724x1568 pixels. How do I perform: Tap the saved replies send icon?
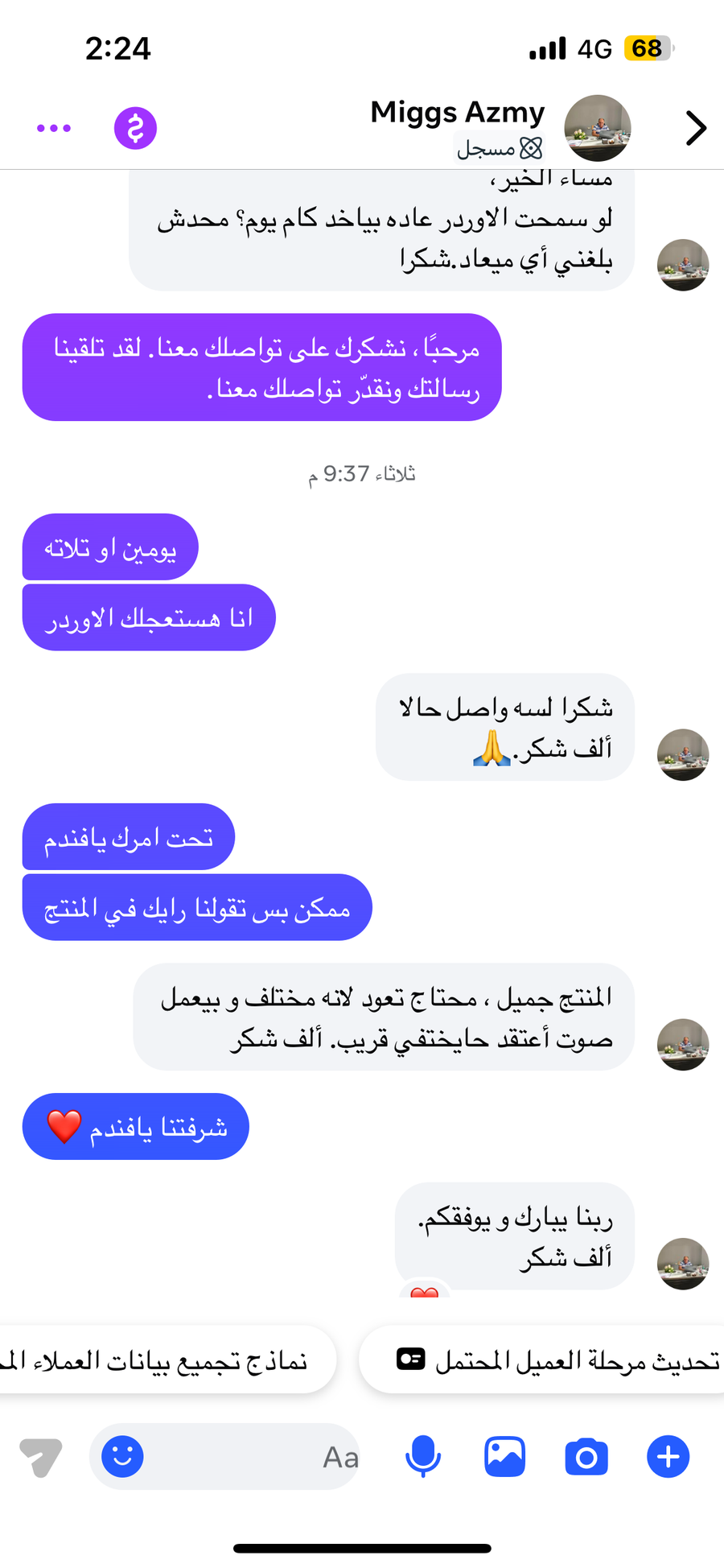coord(40,1456)
